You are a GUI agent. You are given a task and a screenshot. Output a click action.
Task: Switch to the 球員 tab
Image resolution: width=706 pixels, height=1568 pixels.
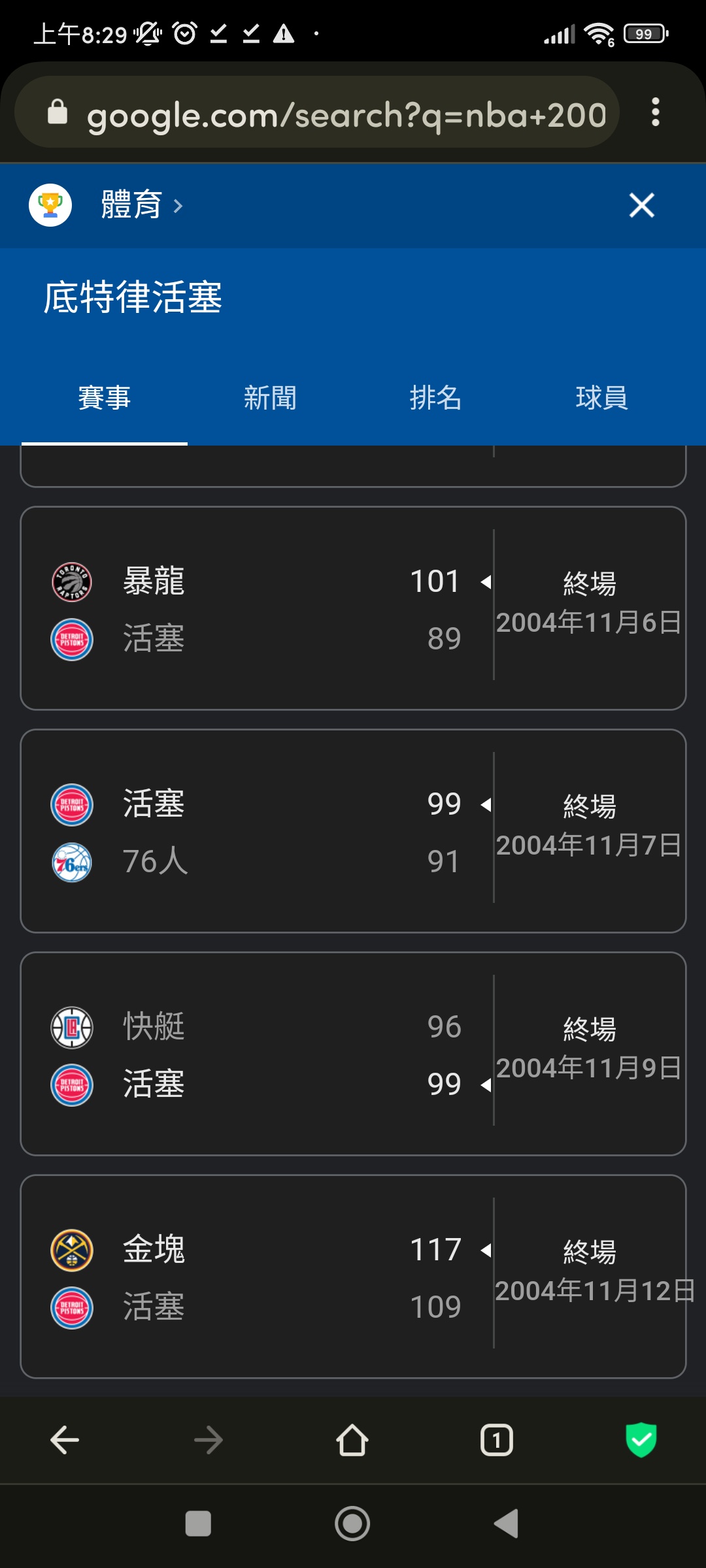pyautogui.click(x=602, y=398)
